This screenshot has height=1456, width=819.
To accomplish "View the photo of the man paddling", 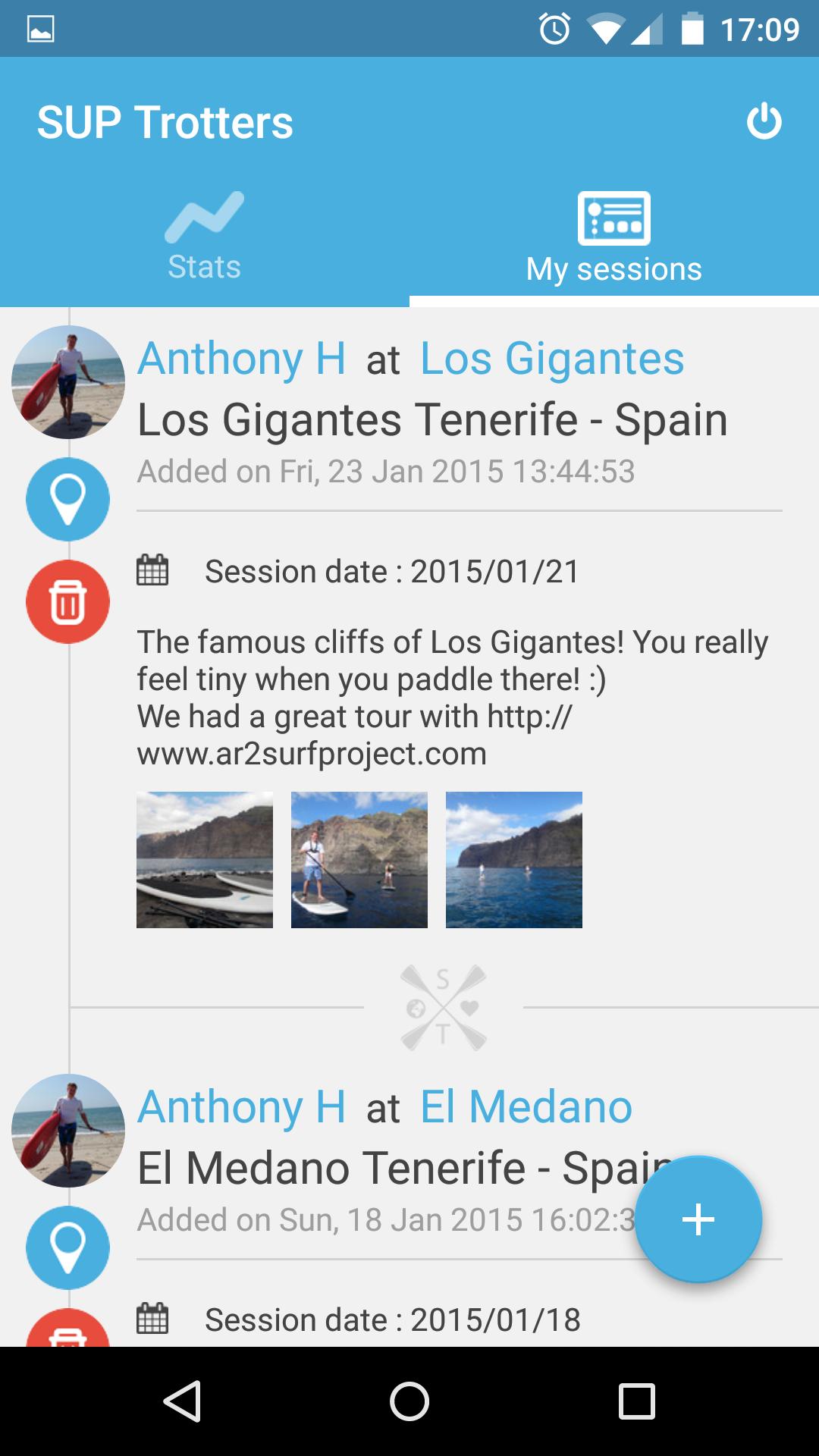I will [359, 859].
